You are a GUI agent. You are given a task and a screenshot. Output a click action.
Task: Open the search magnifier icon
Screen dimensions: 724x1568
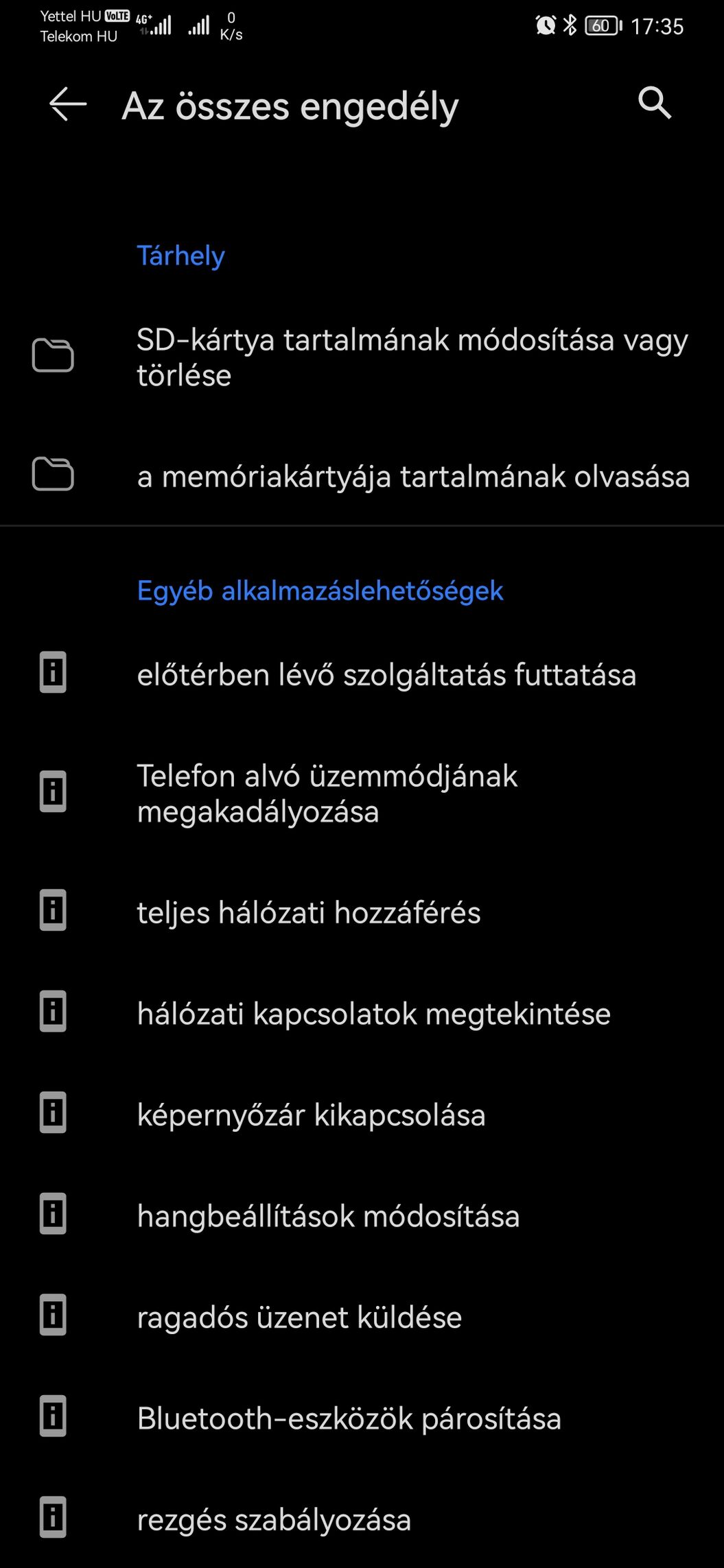655,104
